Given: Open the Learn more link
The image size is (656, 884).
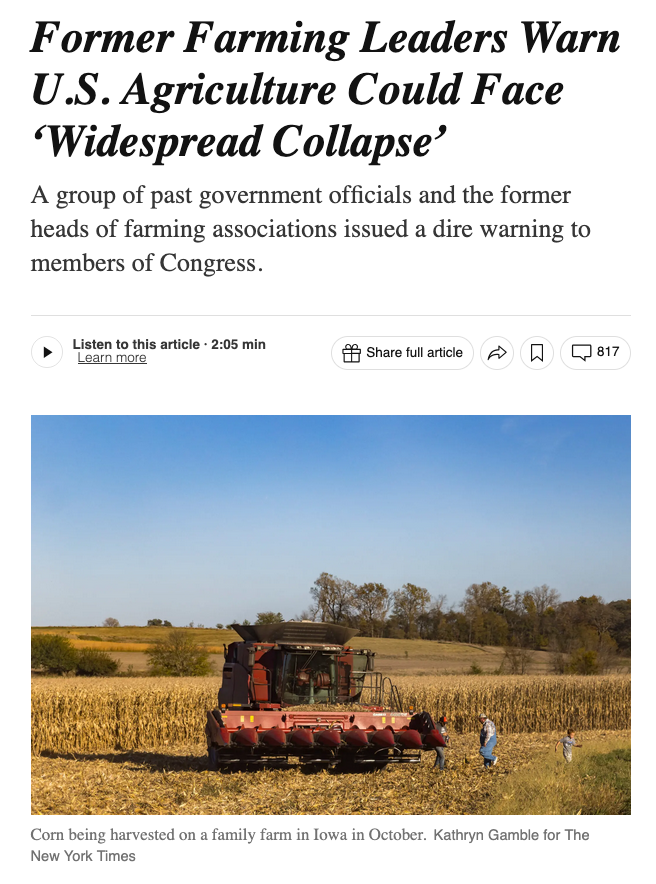Looking at the screenshot, I should tap(112, 358).
